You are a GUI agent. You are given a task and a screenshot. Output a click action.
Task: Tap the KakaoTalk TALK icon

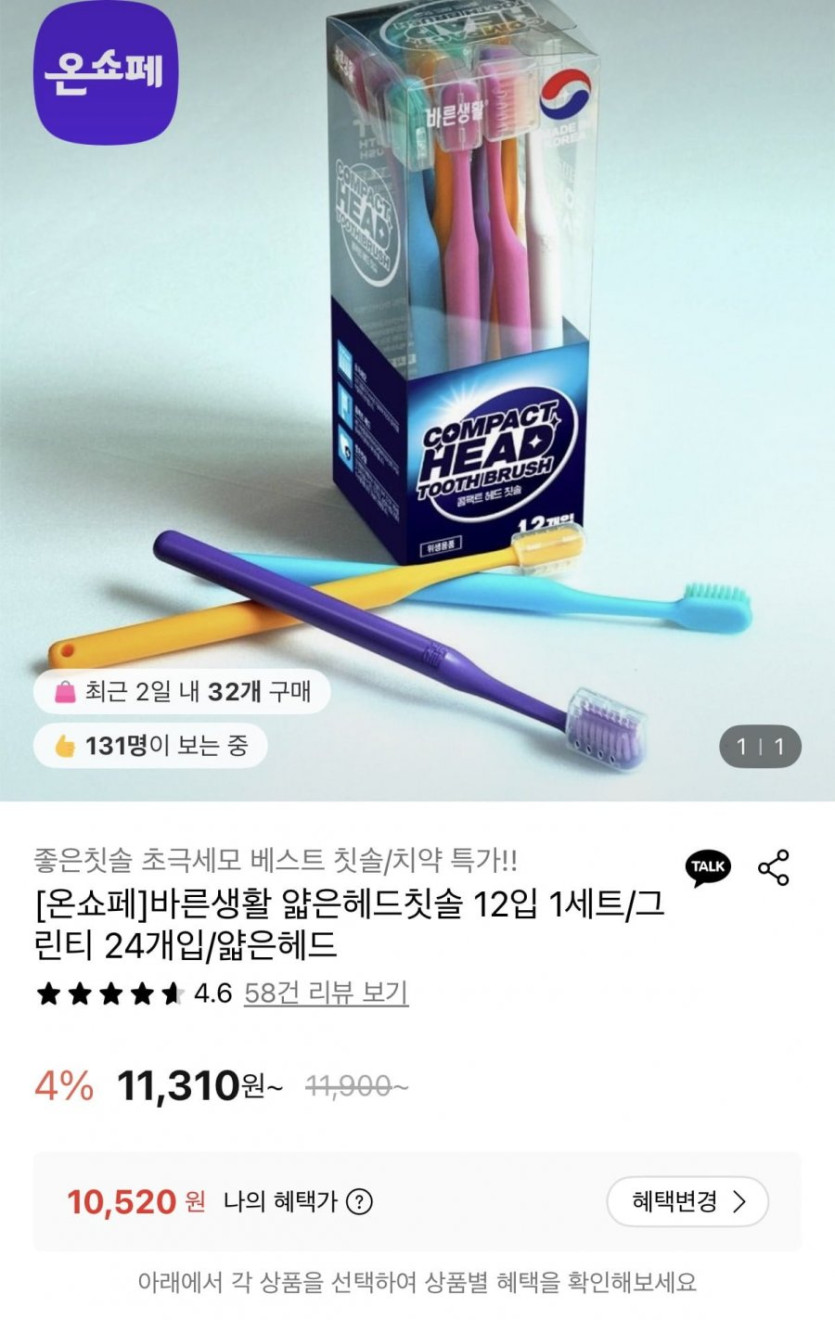(x=707, y=867)
